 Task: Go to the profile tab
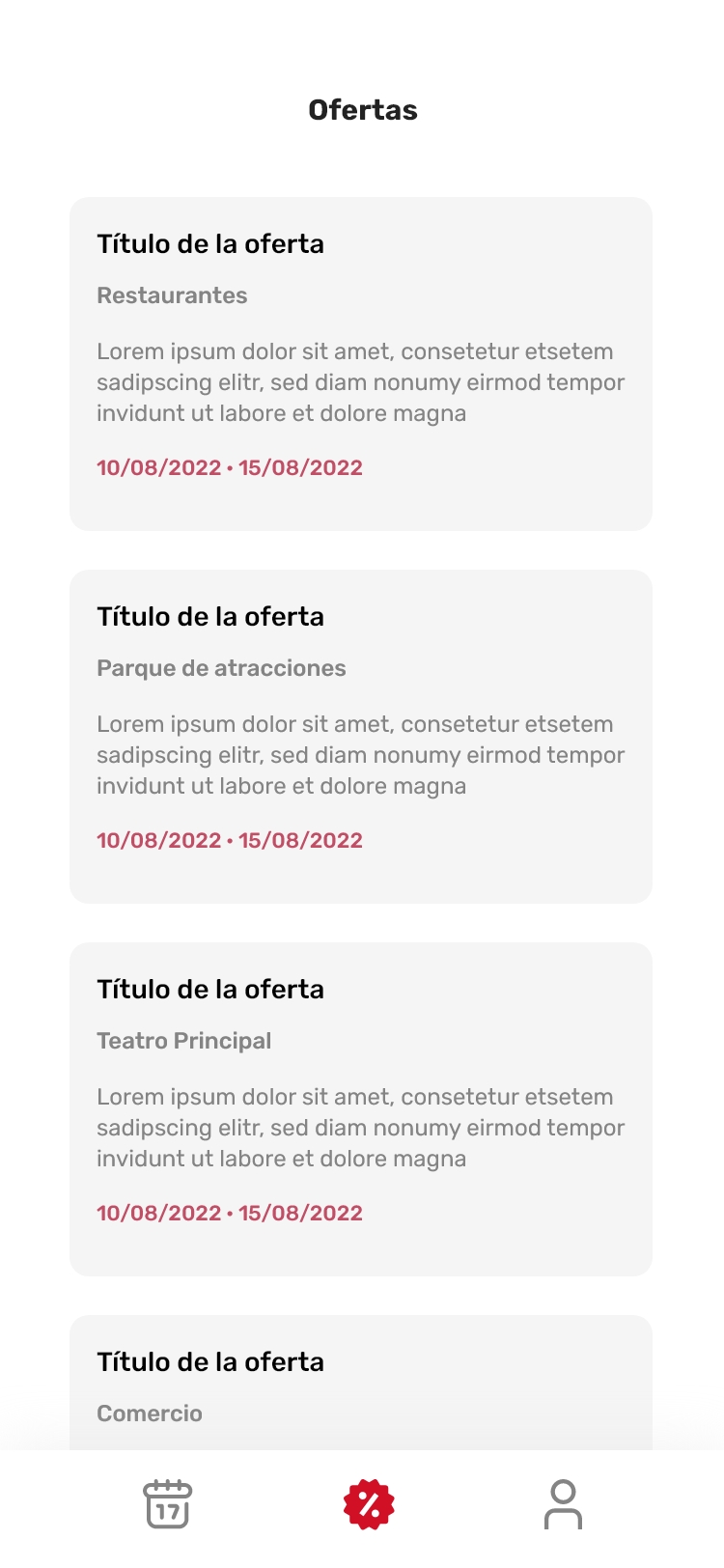click(563, 1504)
